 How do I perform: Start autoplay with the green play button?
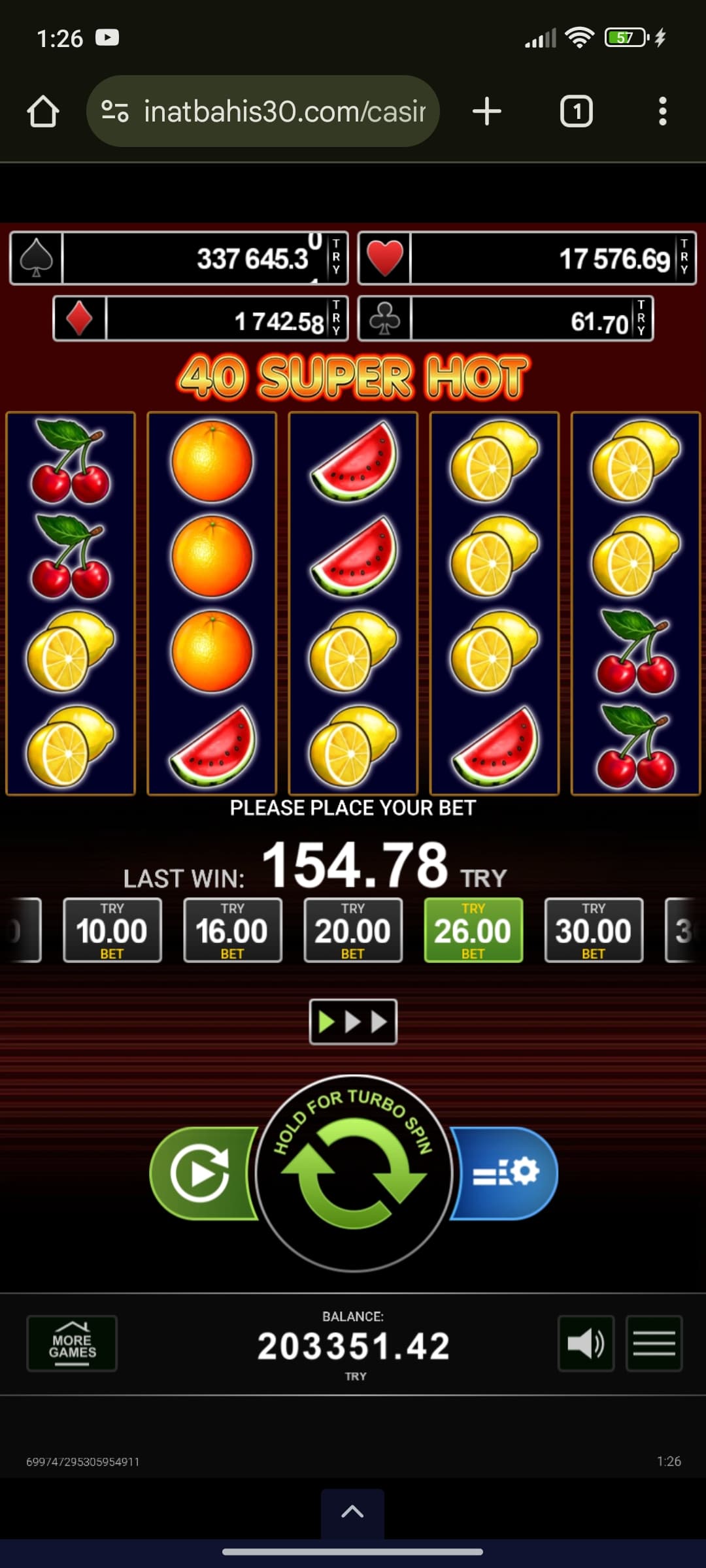coord(201,1173)
